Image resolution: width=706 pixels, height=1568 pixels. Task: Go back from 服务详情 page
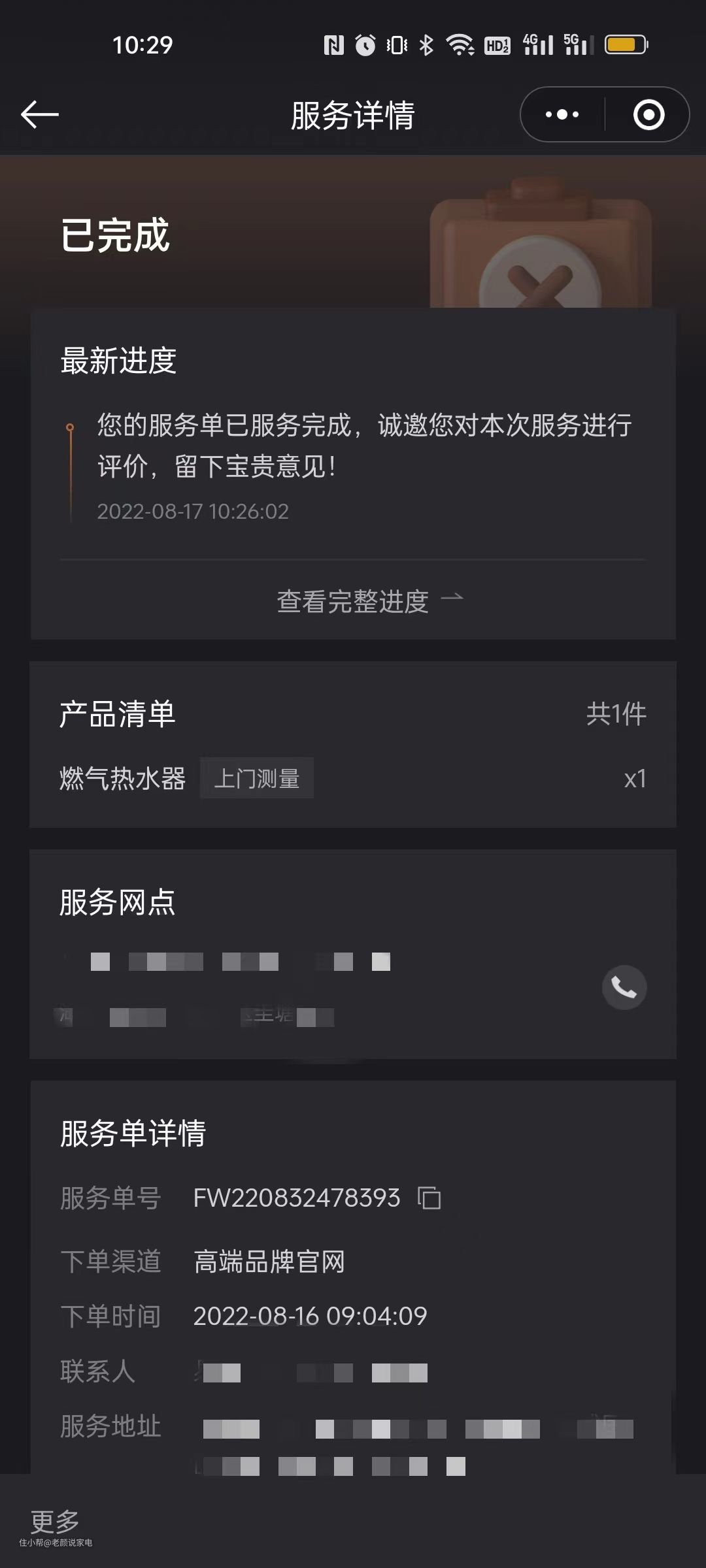pos(40,115)
